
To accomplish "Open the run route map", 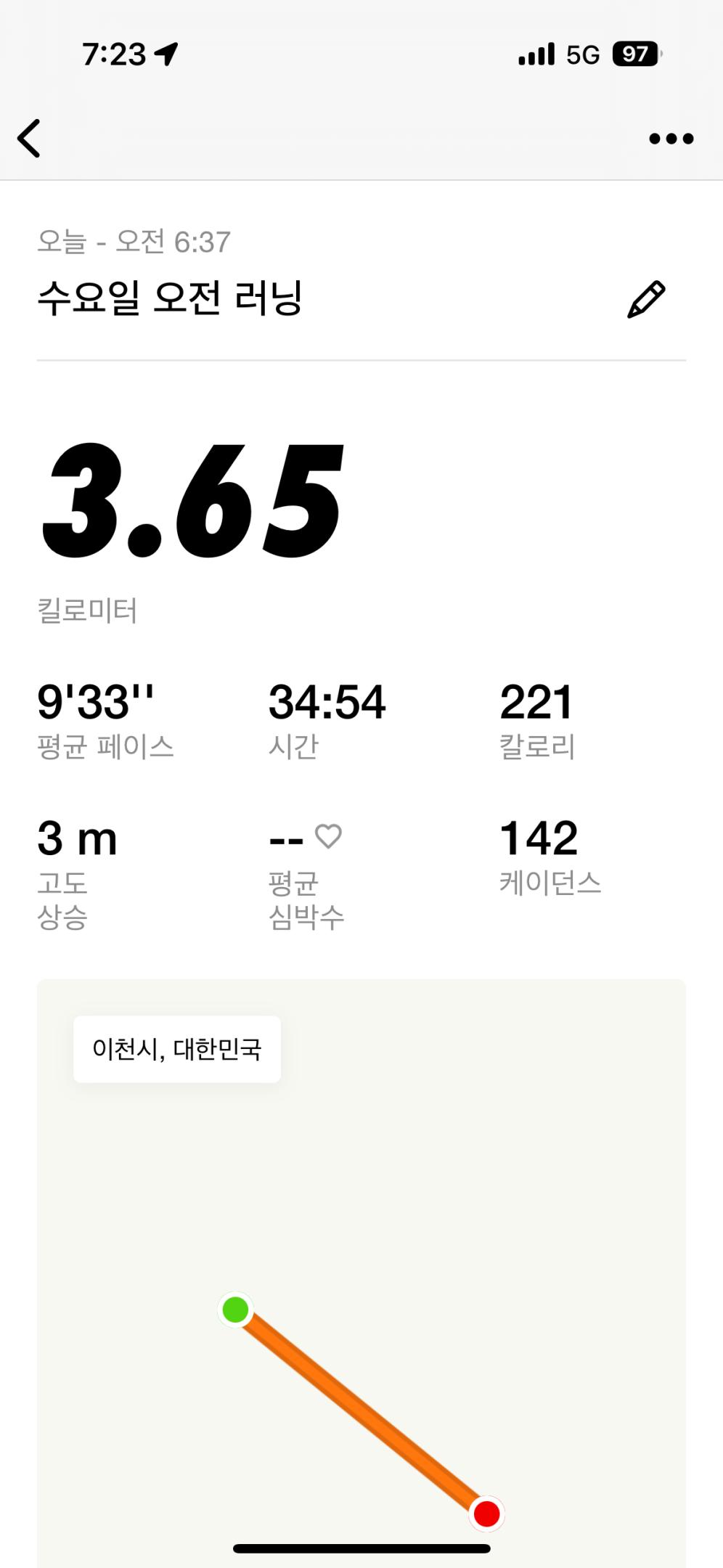I will 361,1270.
